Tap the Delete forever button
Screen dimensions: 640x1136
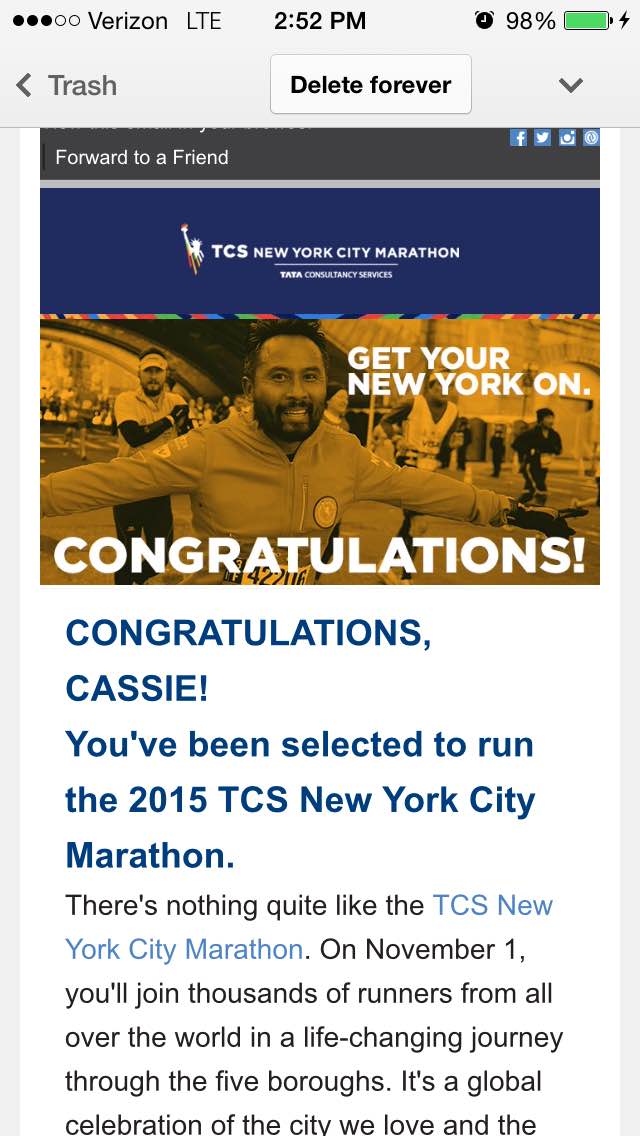[370, 85]
